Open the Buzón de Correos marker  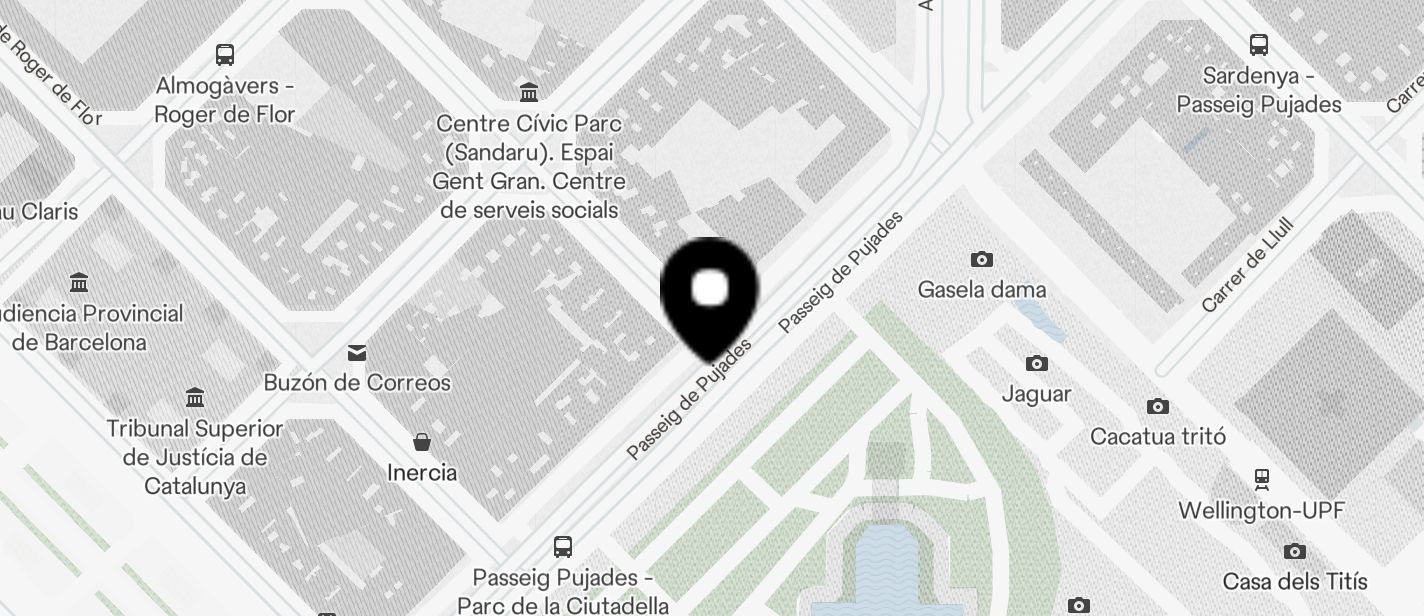coord(357,353)
